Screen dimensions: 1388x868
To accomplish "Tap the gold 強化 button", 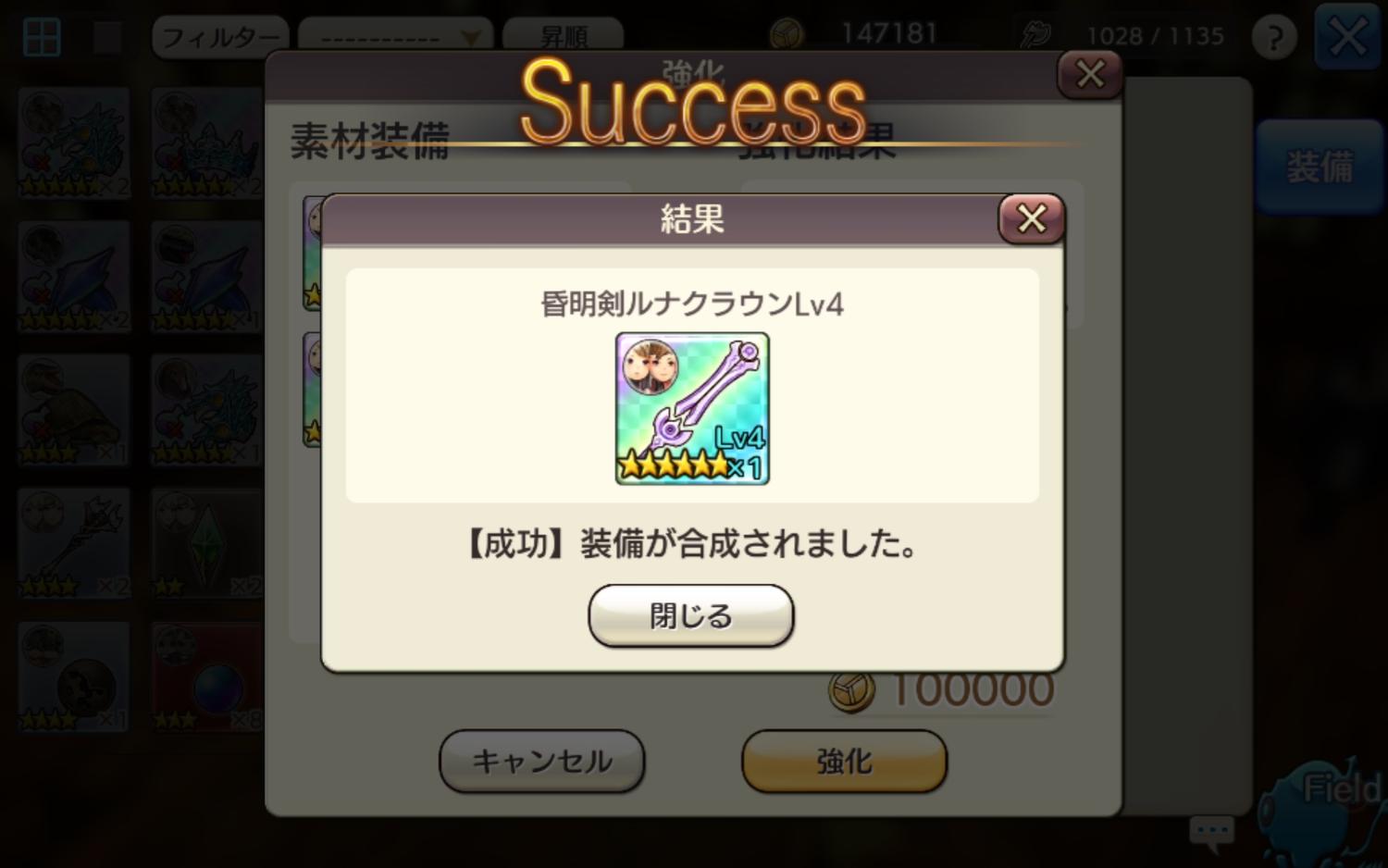I will pyautogui.click(x=844, y=761).
